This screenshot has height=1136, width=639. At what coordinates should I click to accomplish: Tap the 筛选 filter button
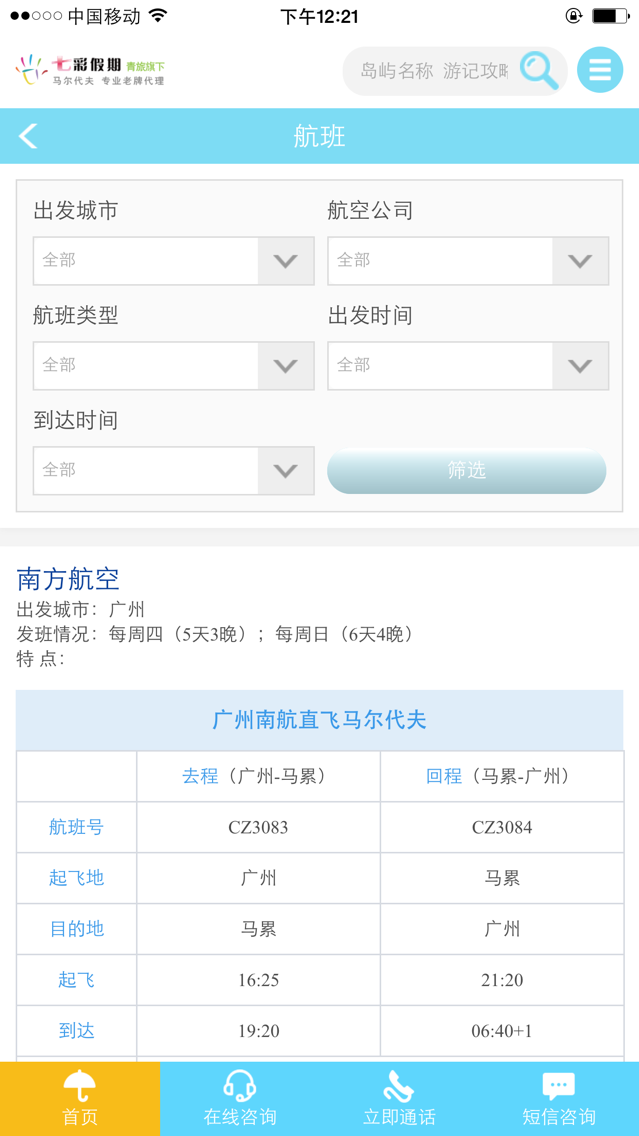pyautogui.click(x=467, y=471)
